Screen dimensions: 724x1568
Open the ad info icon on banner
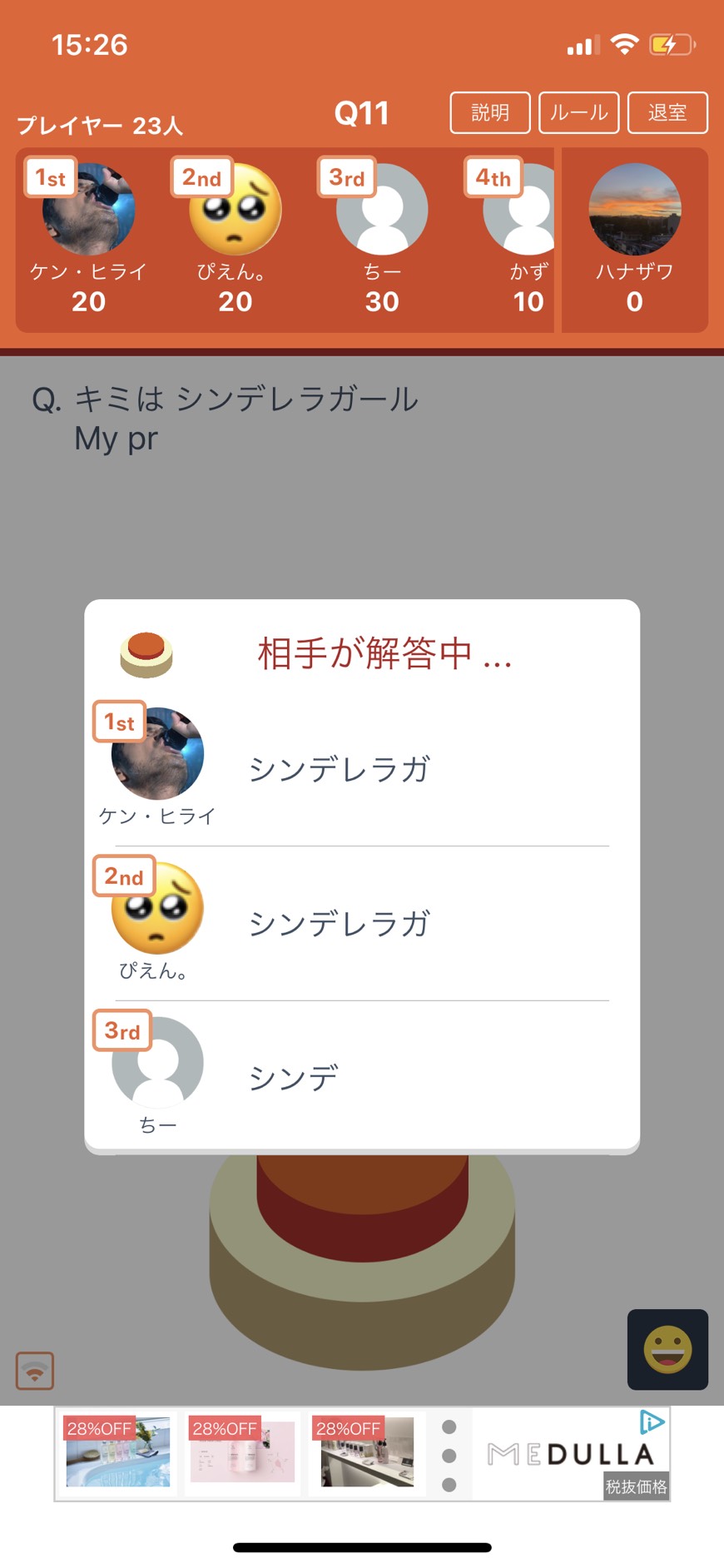[652, 1422]
